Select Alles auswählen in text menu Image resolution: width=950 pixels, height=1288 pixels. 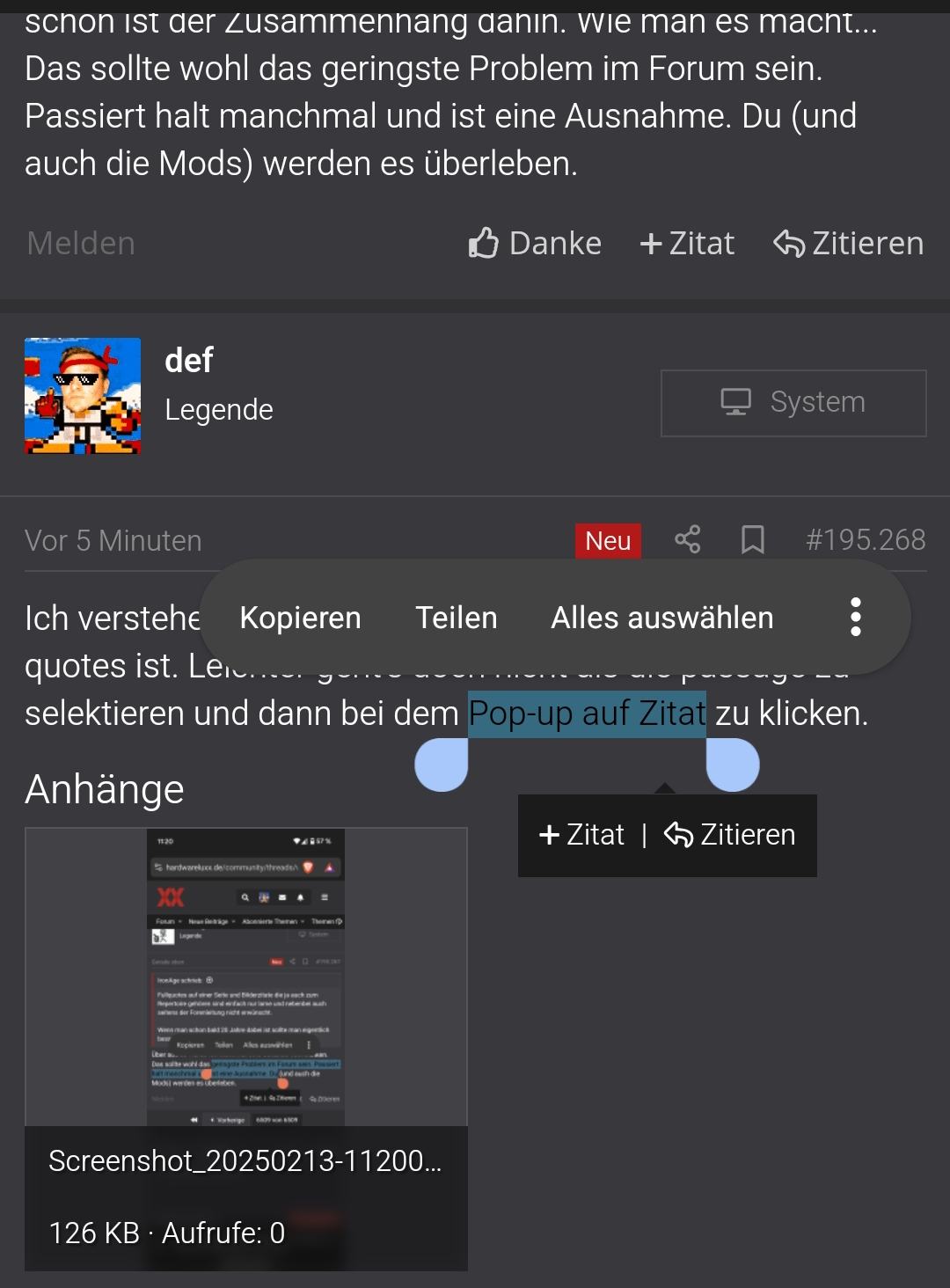point(661,618)
